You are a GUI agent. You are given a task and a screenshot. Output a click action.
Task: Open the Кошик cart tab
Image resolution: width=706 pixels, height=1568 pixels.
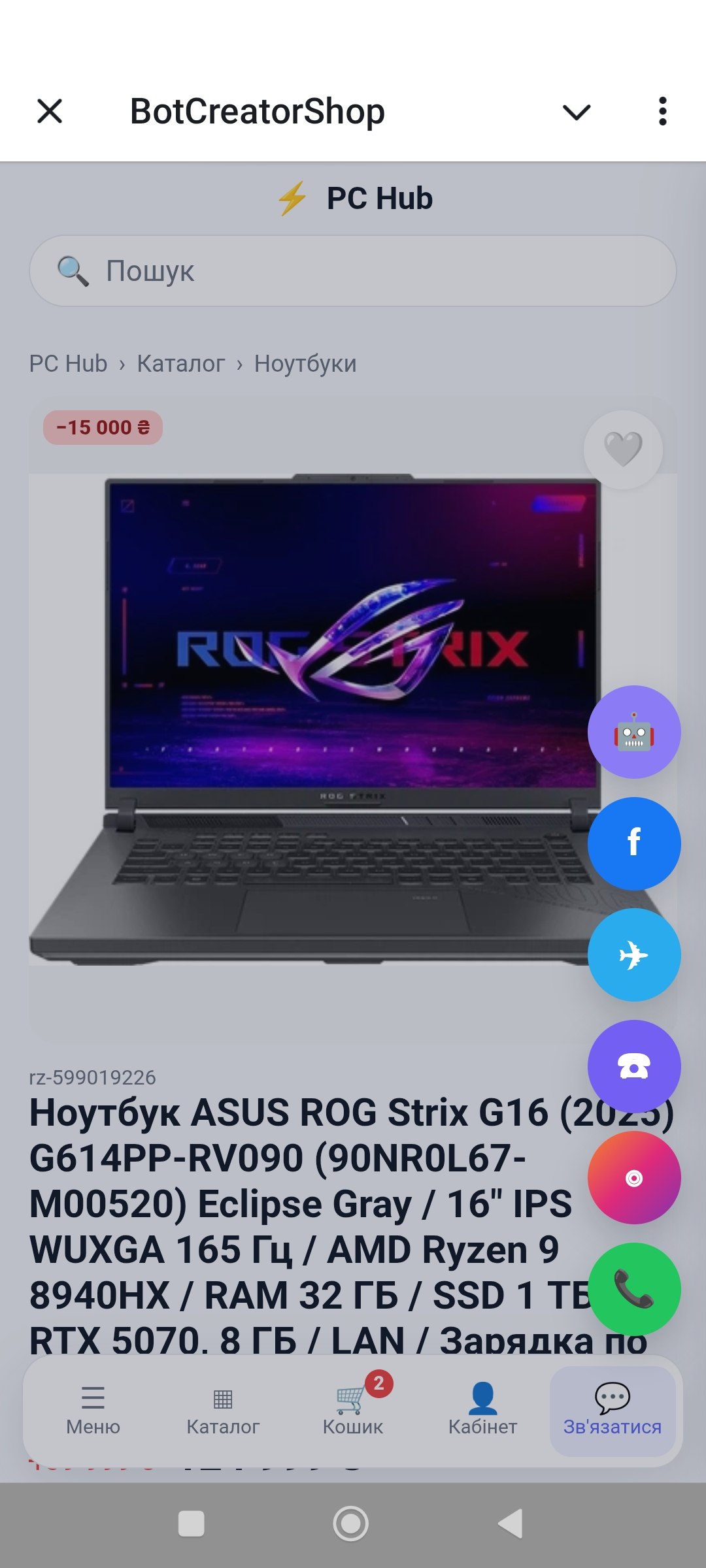[353, 1411]
